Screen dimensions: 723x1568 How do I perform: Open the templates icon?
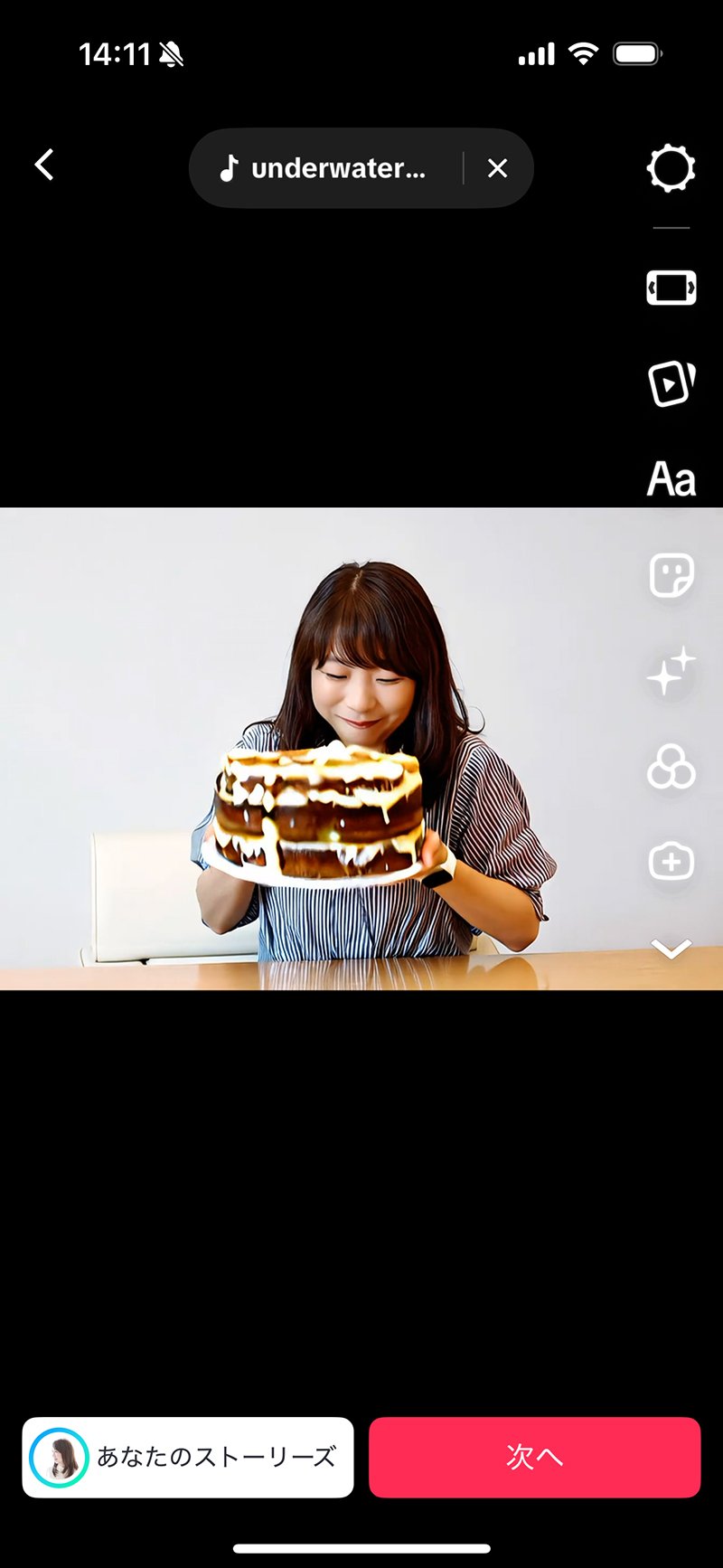tap(671, 383)
